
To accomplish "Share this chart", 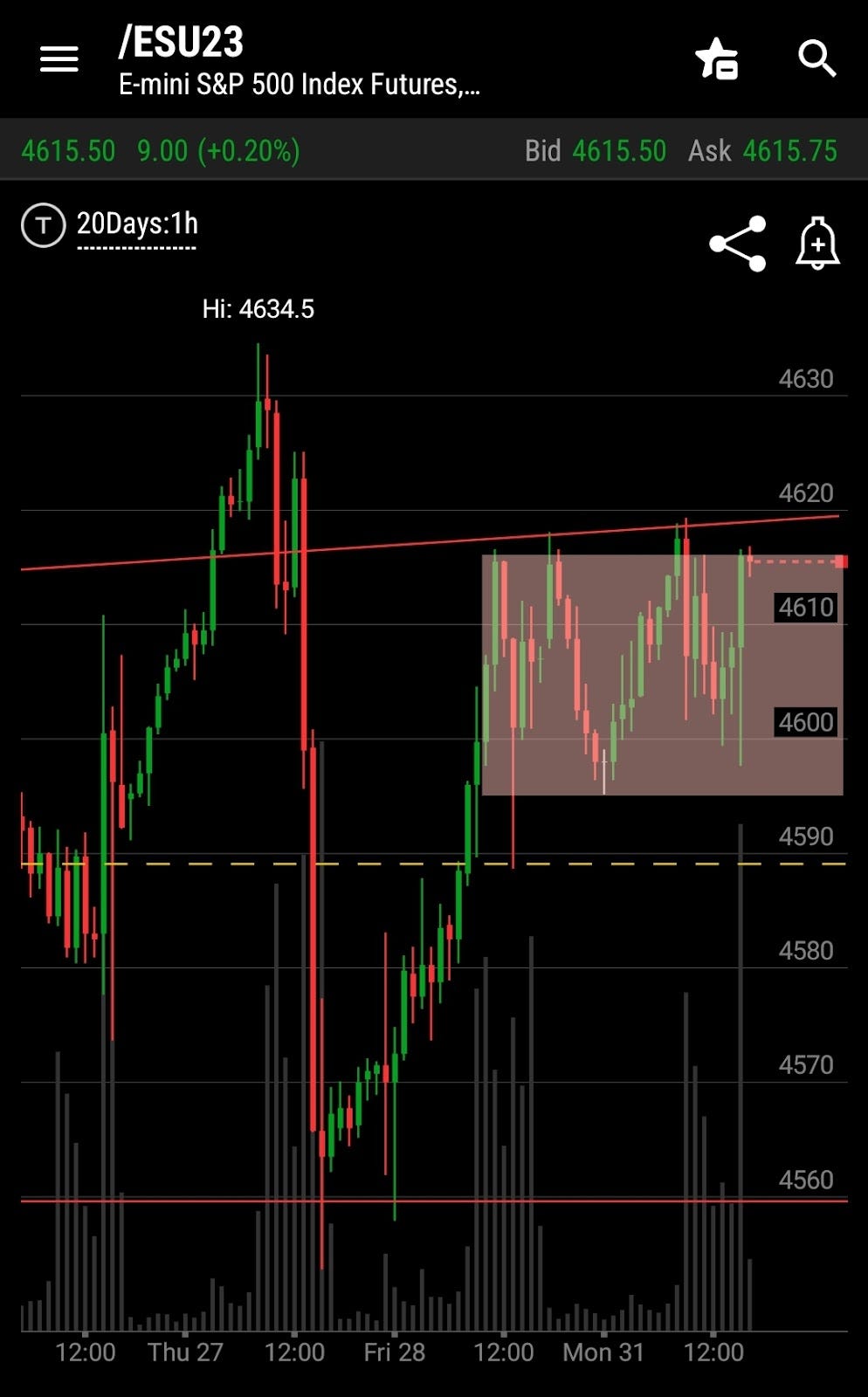I will [738, 244].
